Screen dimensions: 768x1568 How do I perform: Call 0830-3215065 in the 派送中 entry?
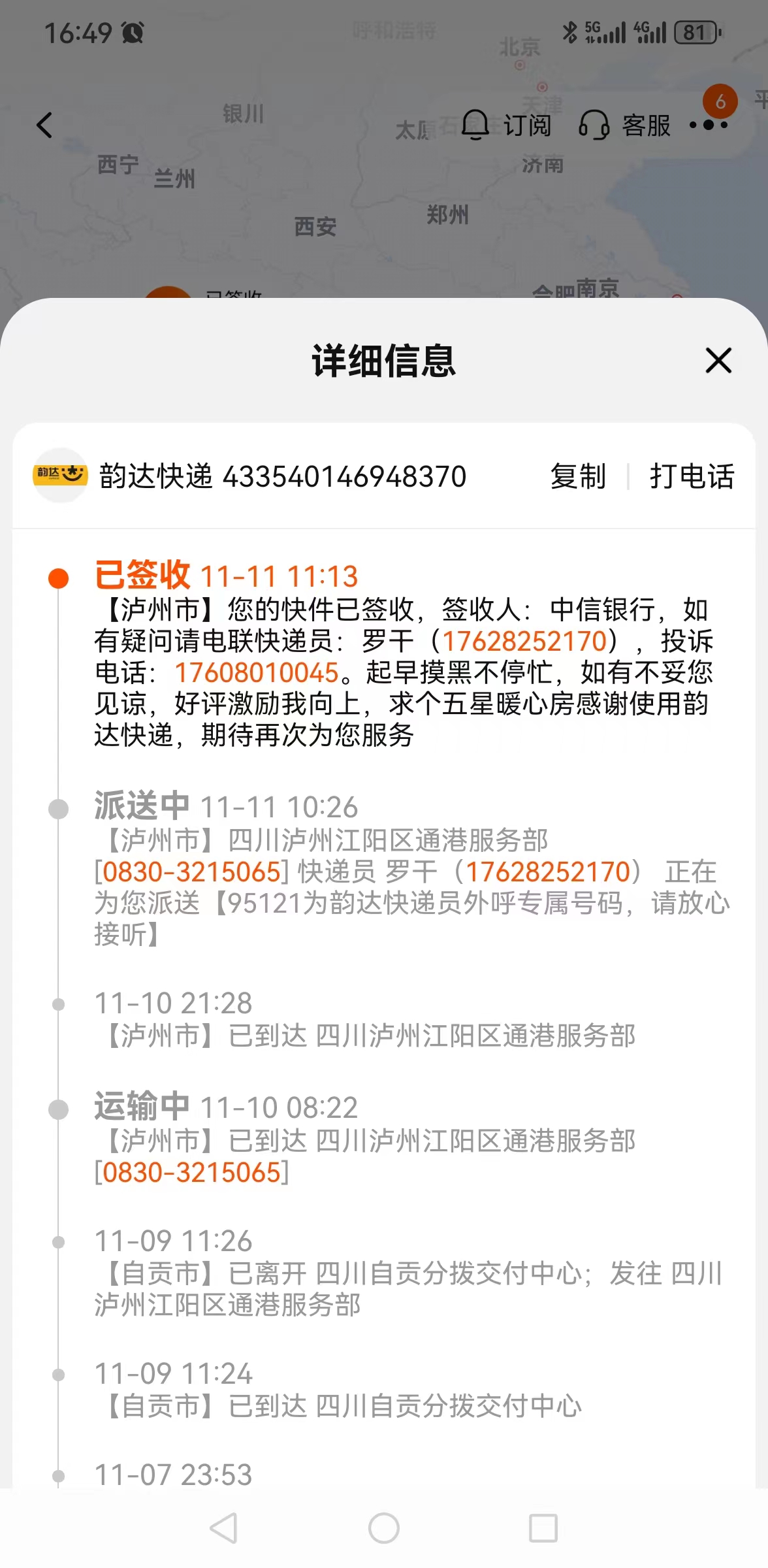[192, 872]
